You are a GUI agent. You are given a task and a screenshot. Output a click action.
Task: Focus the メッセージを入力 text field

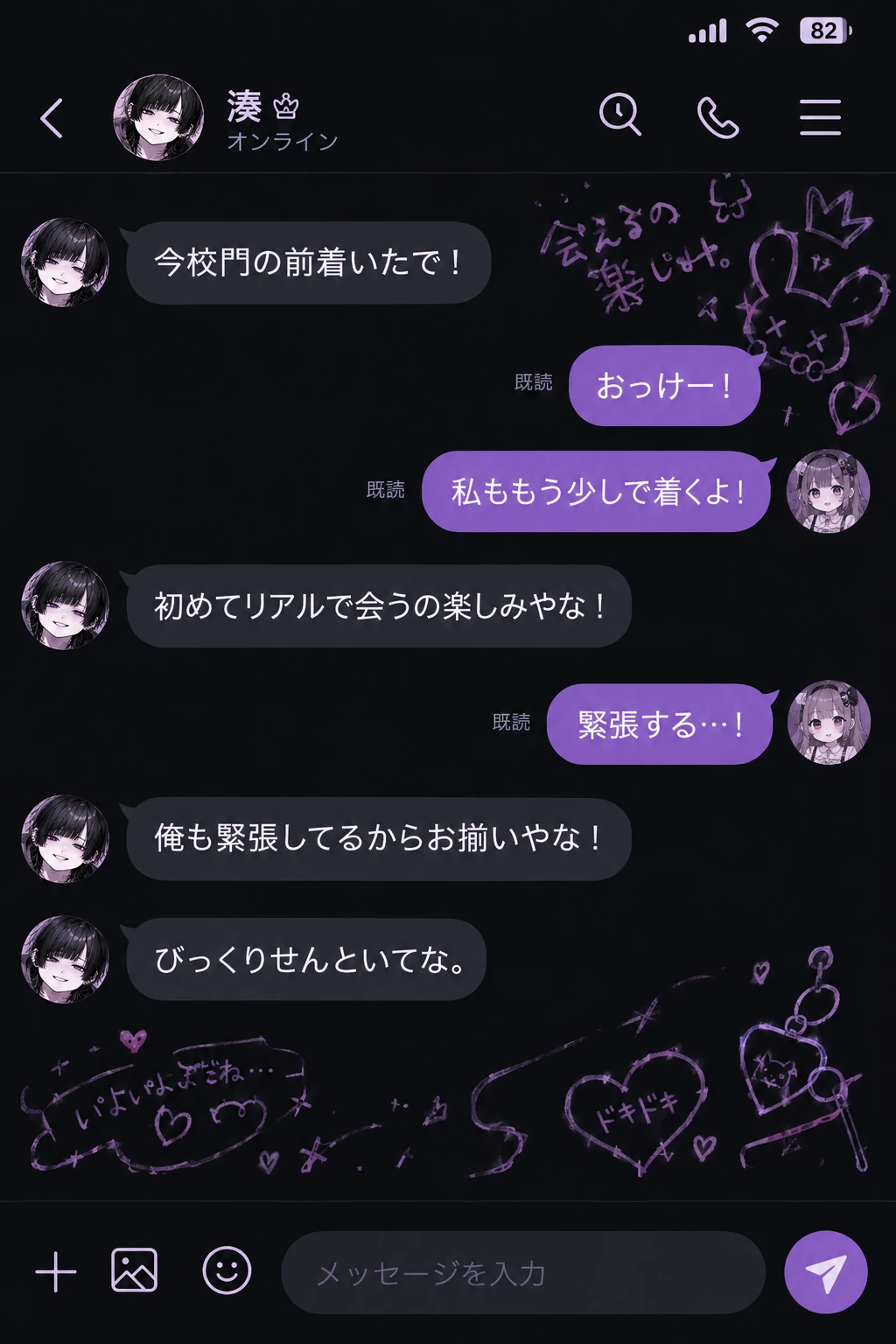click(523, 1272)
